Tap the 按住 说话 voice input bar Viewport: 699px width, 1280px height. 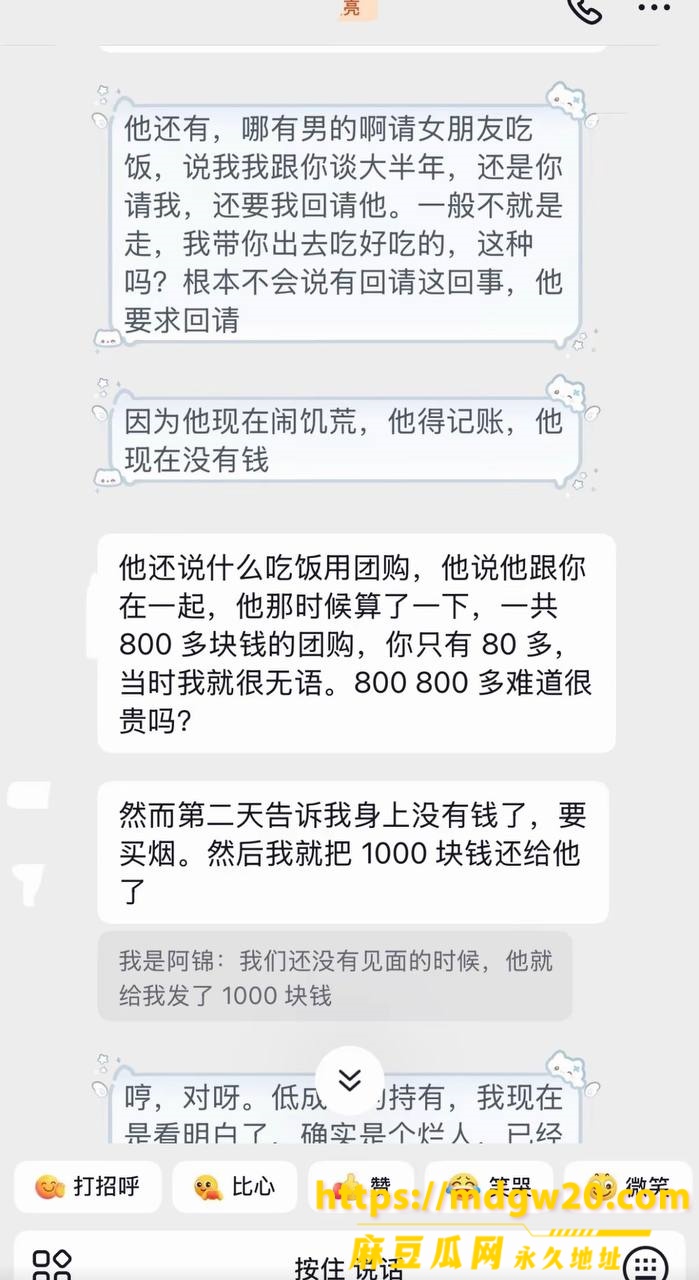[349, 1265]
